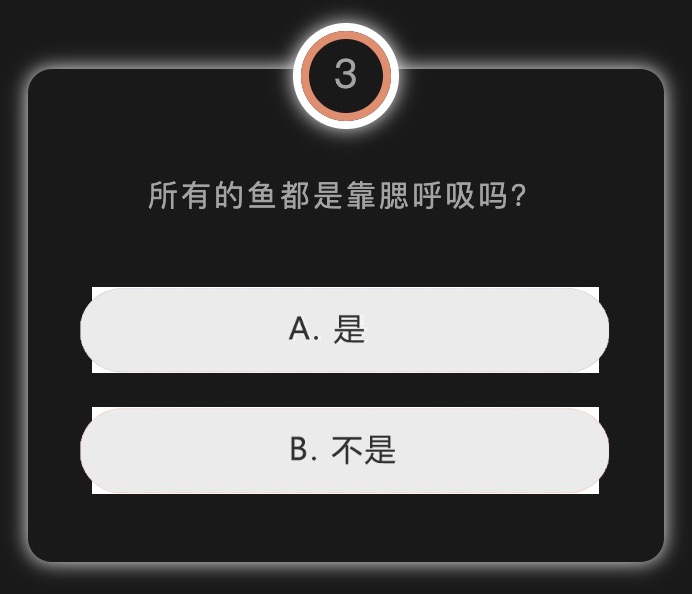The width and height of the screenshot is (692, 594).
Task: Choose answer B. 不是
Action: tap(344, 450)
